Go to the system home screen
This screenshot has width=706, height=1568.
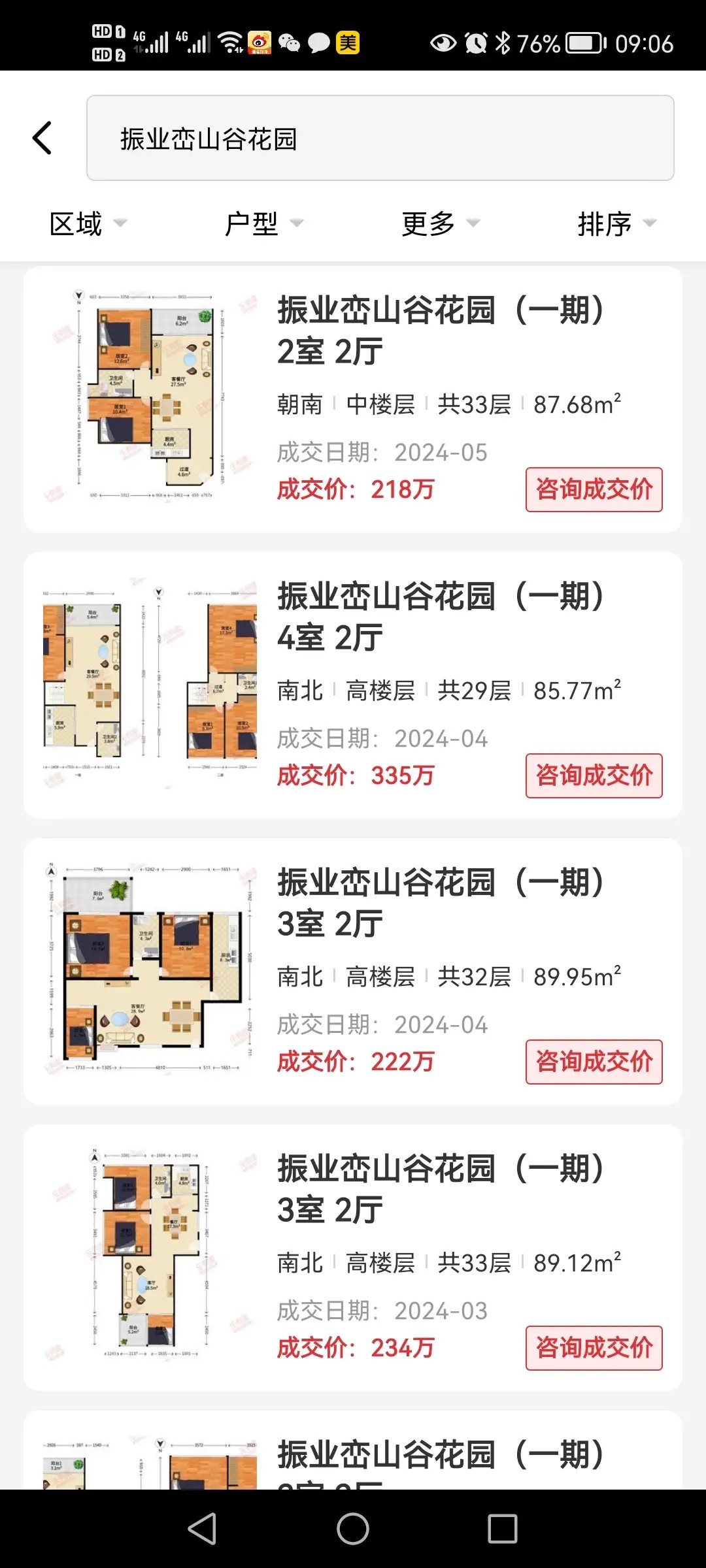click(353, 1529)
